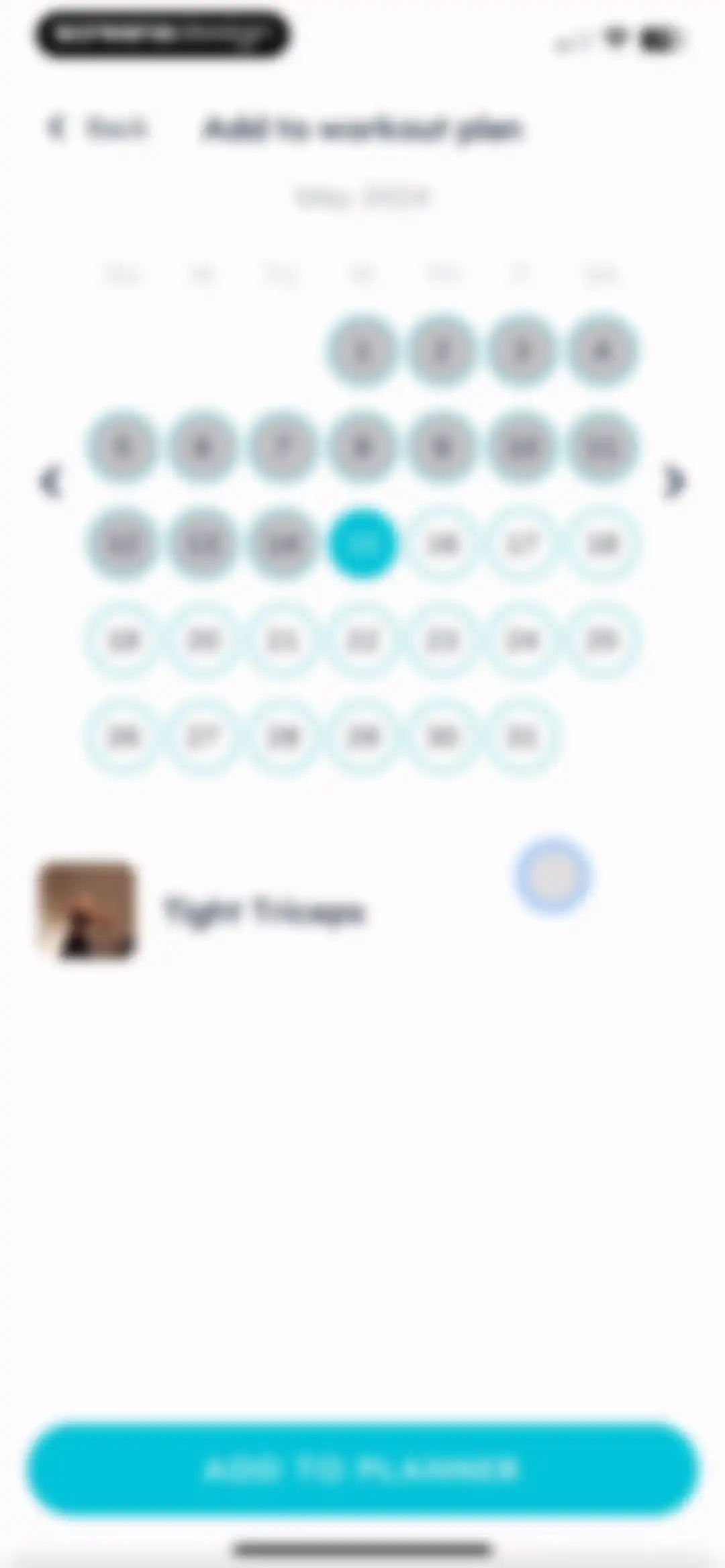Go back using the Back button

point(97,128)
